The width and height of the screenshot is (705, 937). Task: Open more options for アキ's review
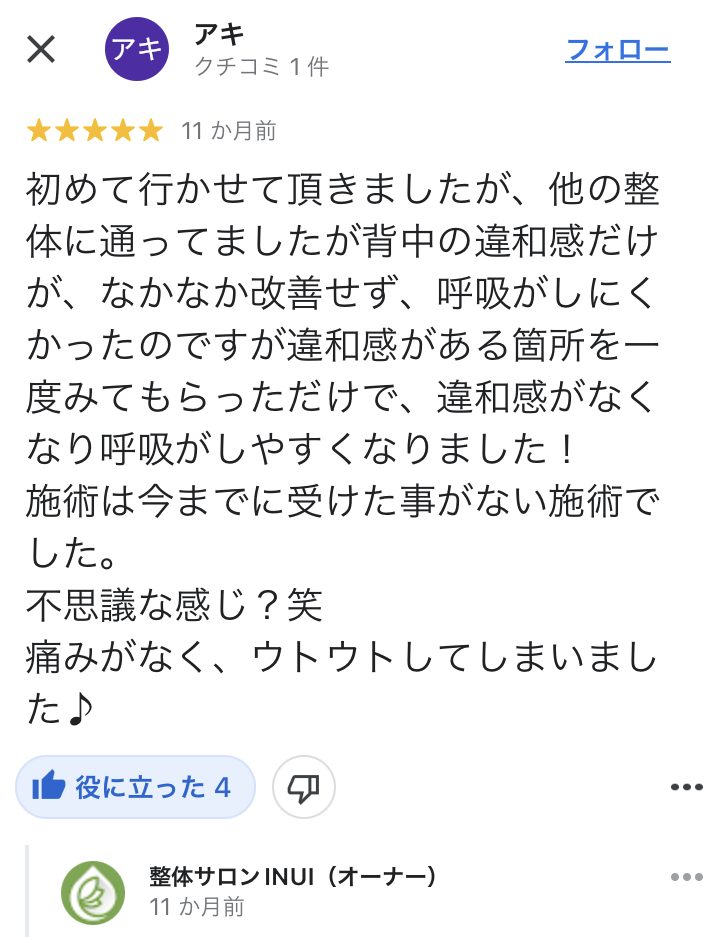pos(686,787)
